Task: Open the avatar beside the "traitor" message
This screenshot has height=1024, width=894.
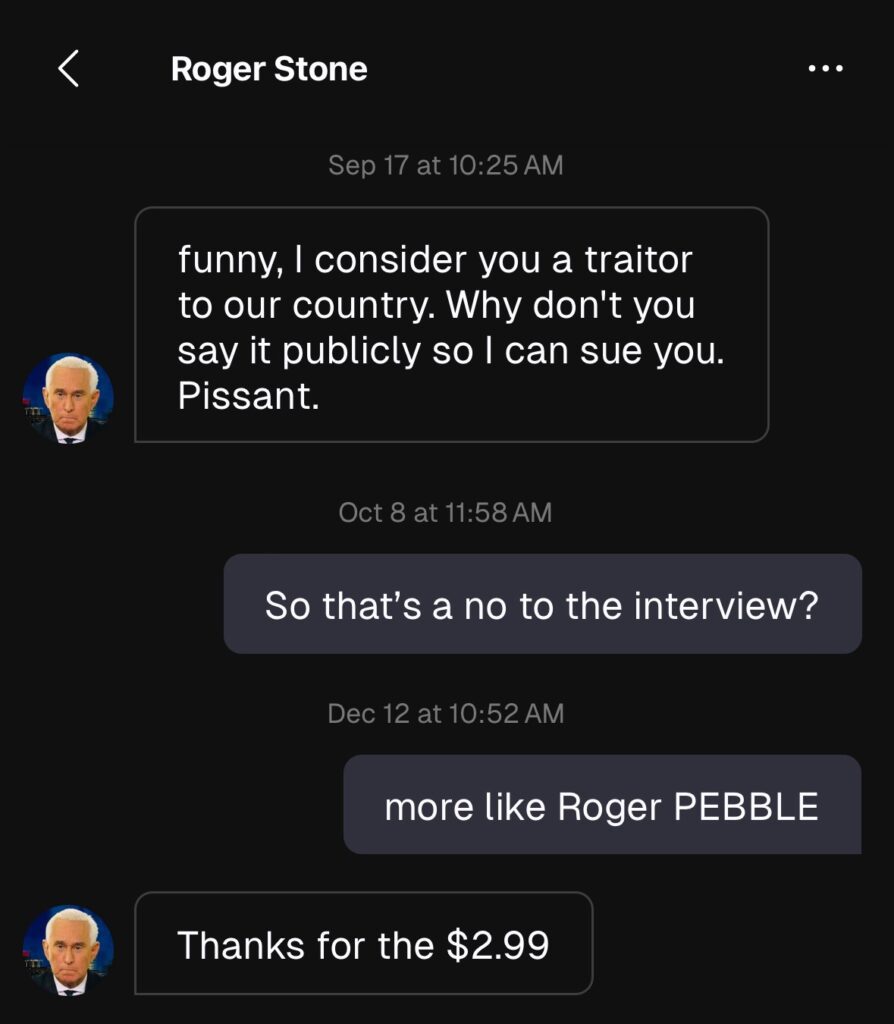Action: [x=68, y=398]
